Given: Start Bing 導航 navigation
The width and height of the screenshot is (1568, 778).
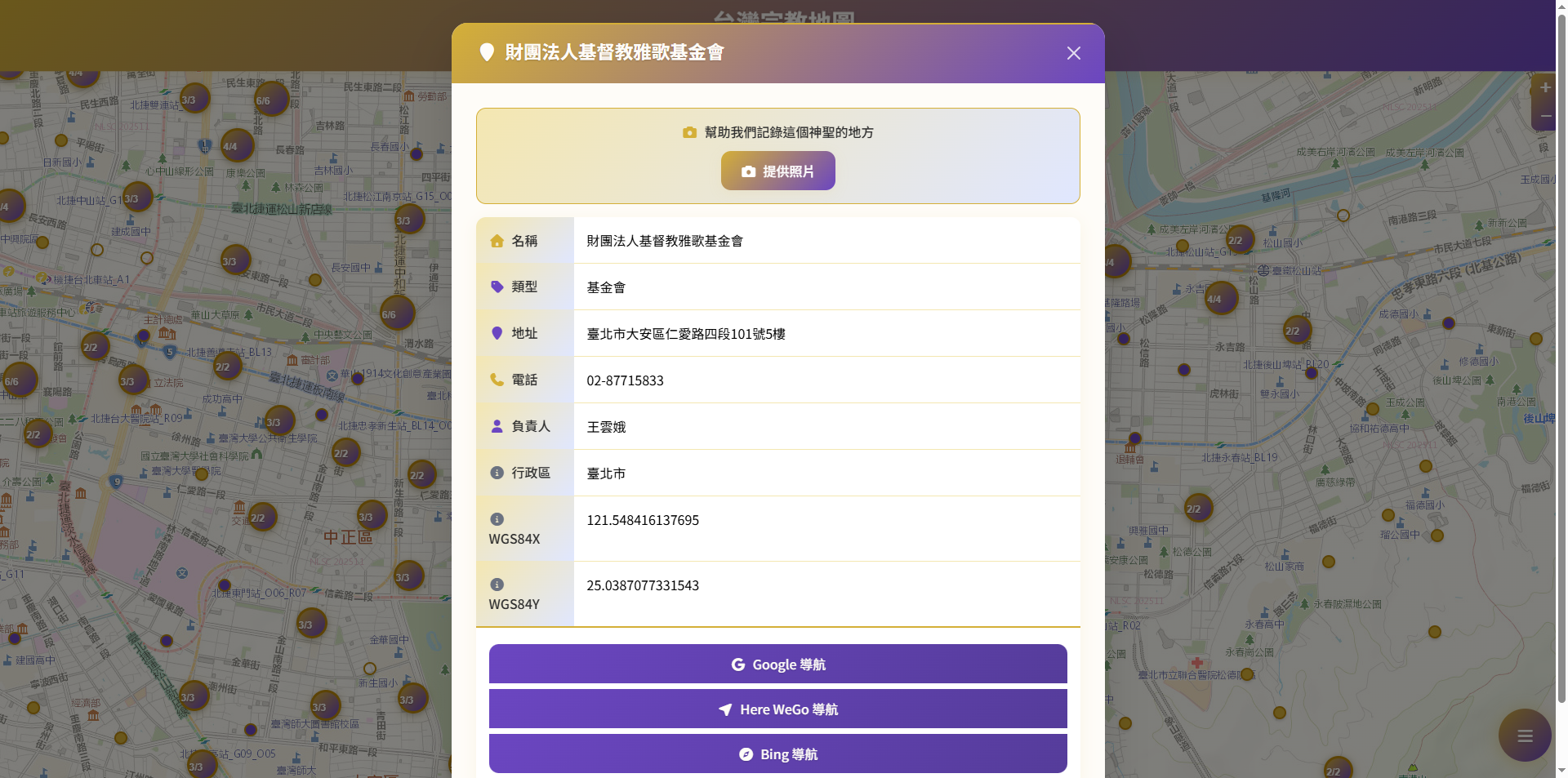Looking at the screenshot, I should pyautogui.click(x=777, y=754).
